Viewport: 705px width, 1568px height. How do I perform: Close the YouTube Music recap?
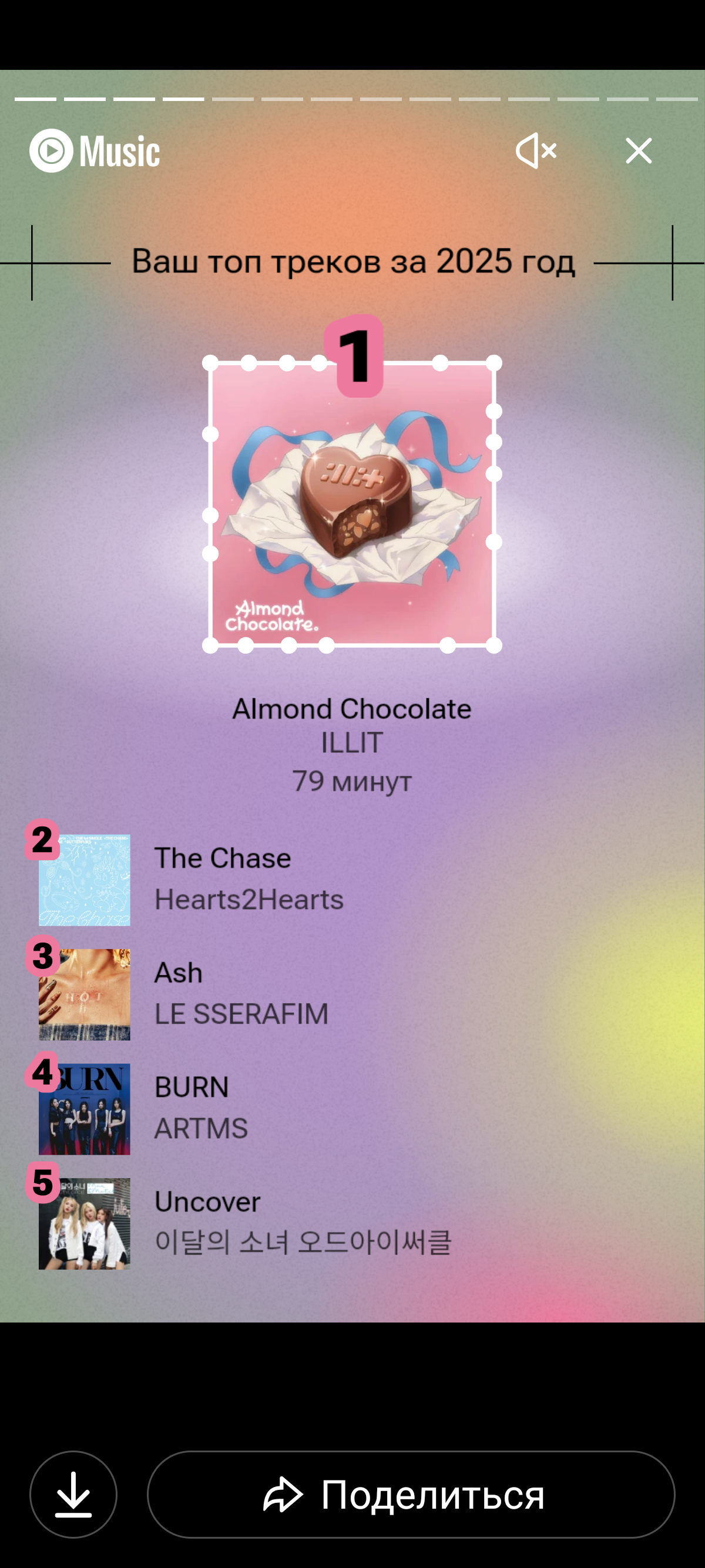pyautogui.click(x=638, y=150)
